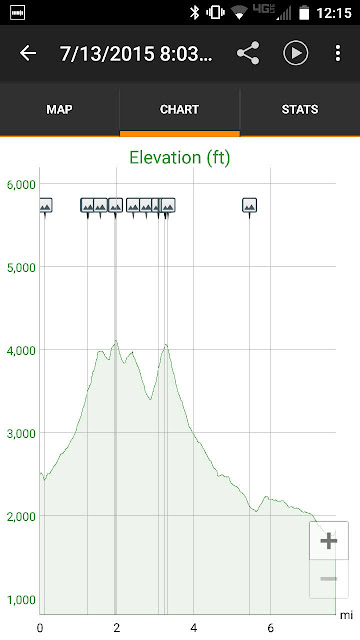Image resolution: width=360 pixels, height=640 pixels.
Task: Select the CHART tab
Action: 180,109
